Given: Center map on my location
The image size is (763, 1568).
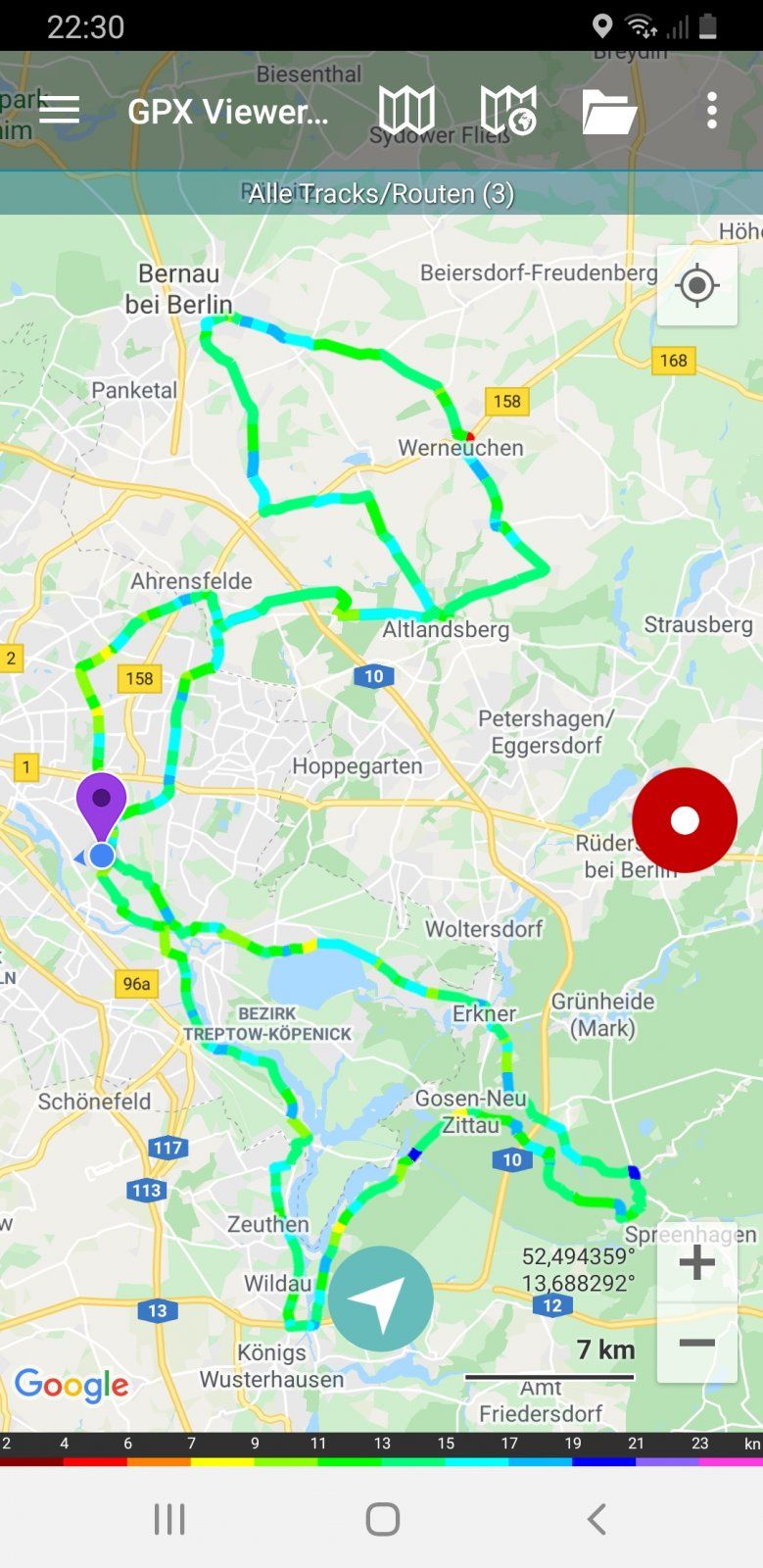Looking at the screenshot, I should pos(696,285).
